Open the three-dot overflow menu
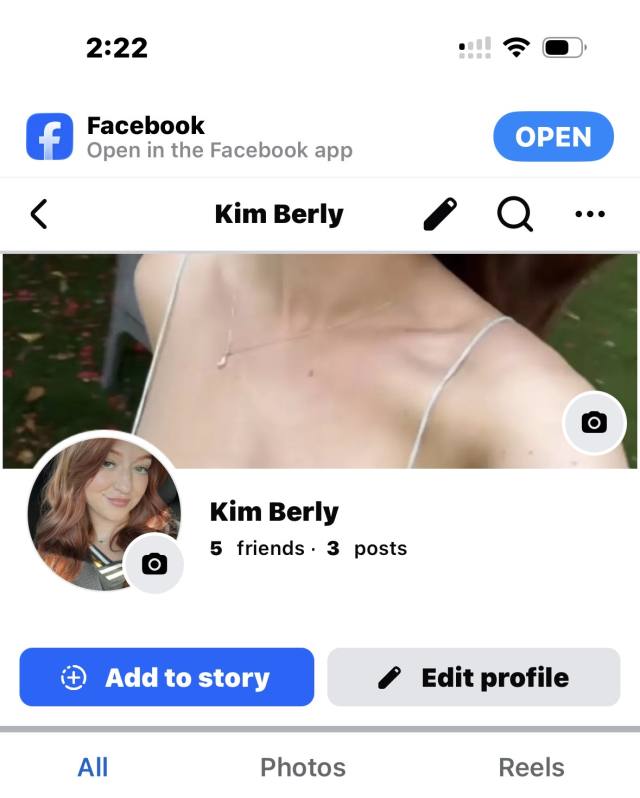 (590, 214)
